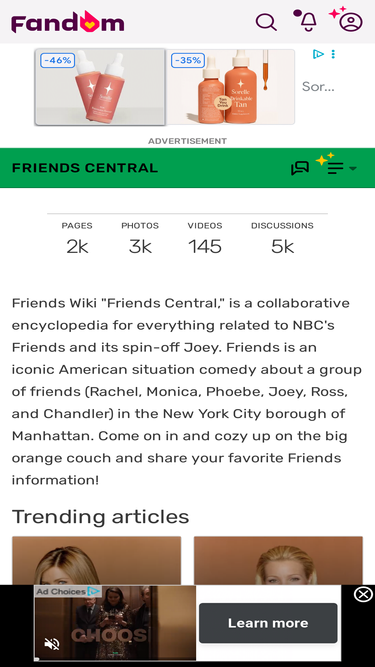Close the bottom video ad
Viewport: 375px width, 667px height.
coord(363,594)
